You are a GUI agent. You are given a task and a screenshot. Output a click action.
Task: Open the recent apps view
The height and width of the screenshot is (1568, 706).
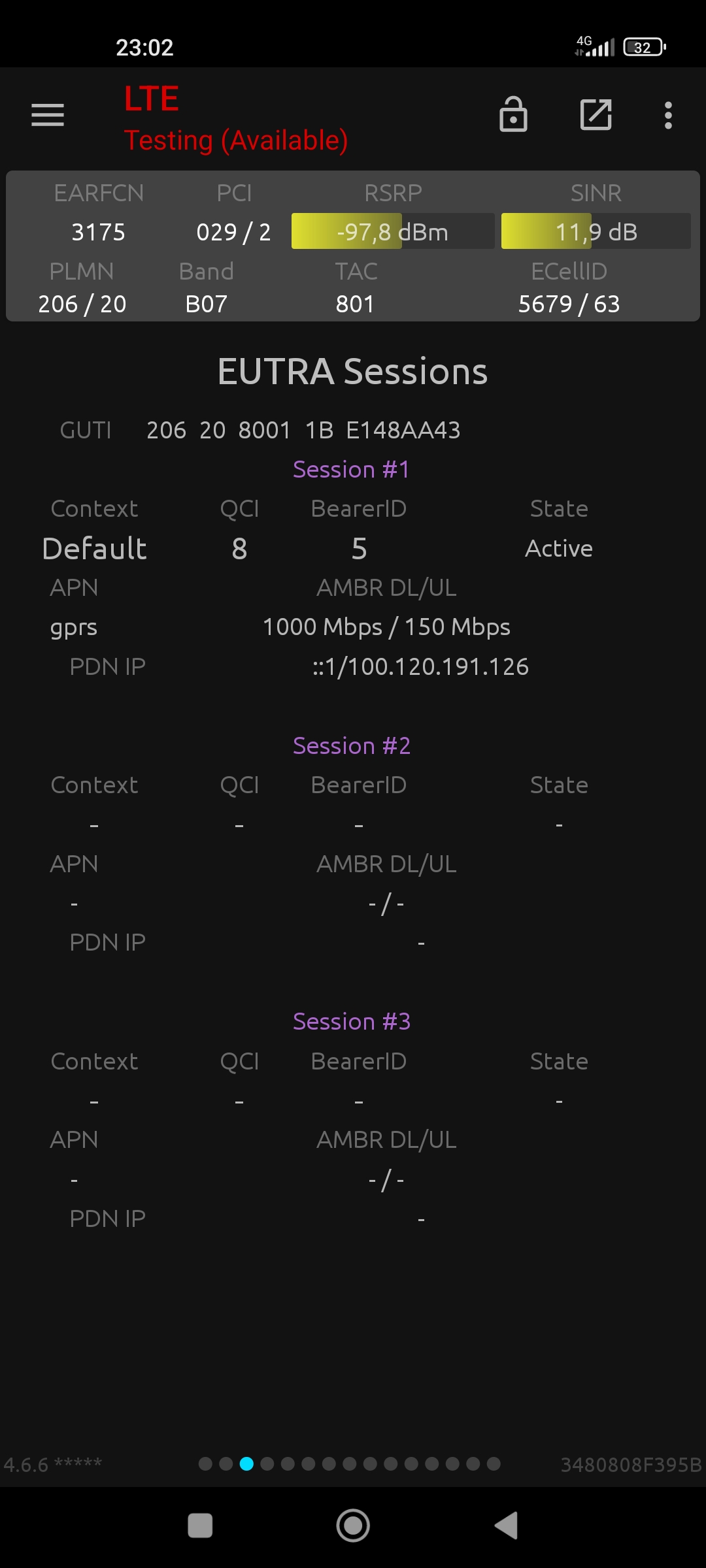point(200,1526)
